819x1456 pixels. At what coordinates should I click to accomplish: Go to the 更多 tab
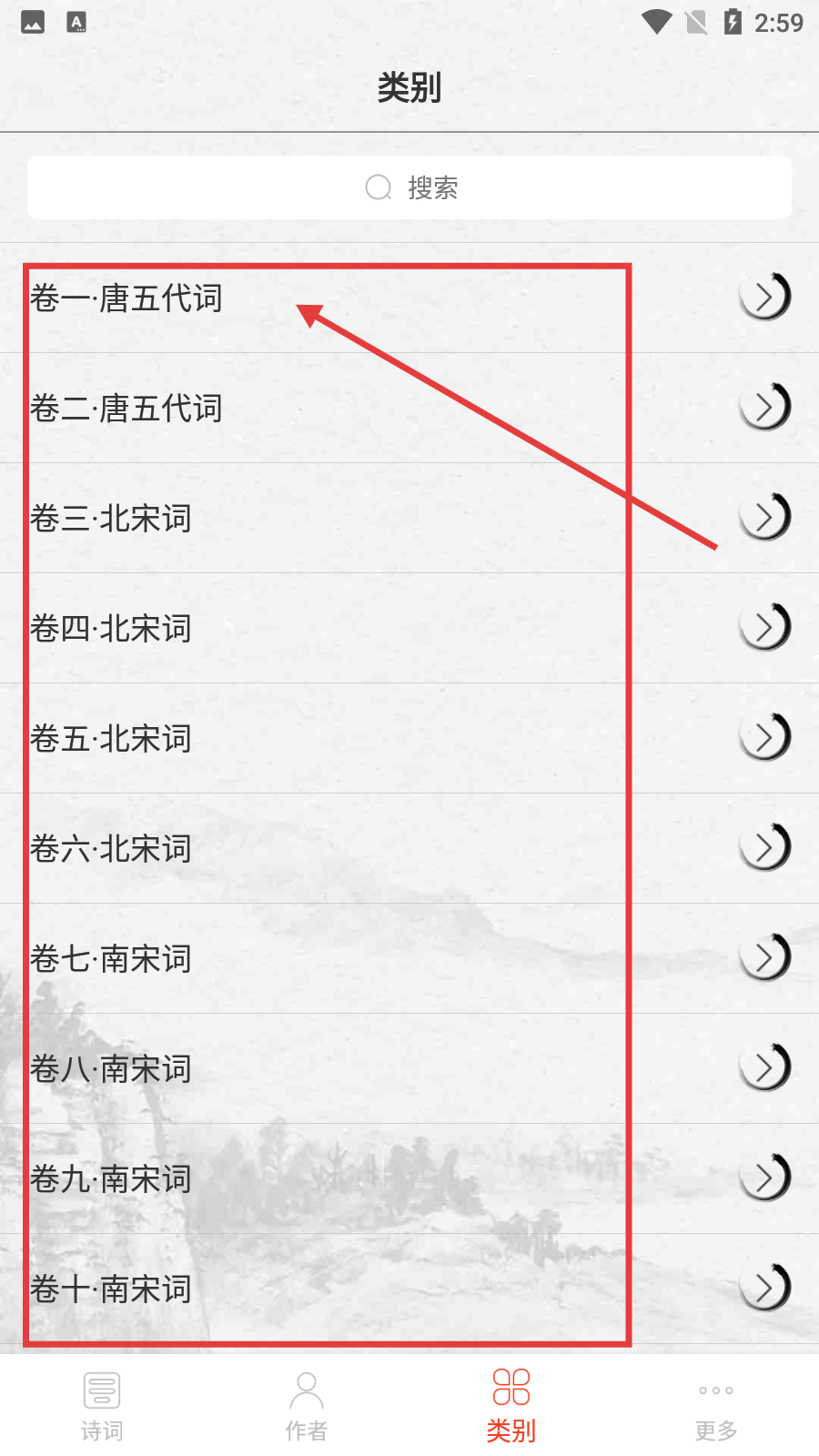(716, 1406)
